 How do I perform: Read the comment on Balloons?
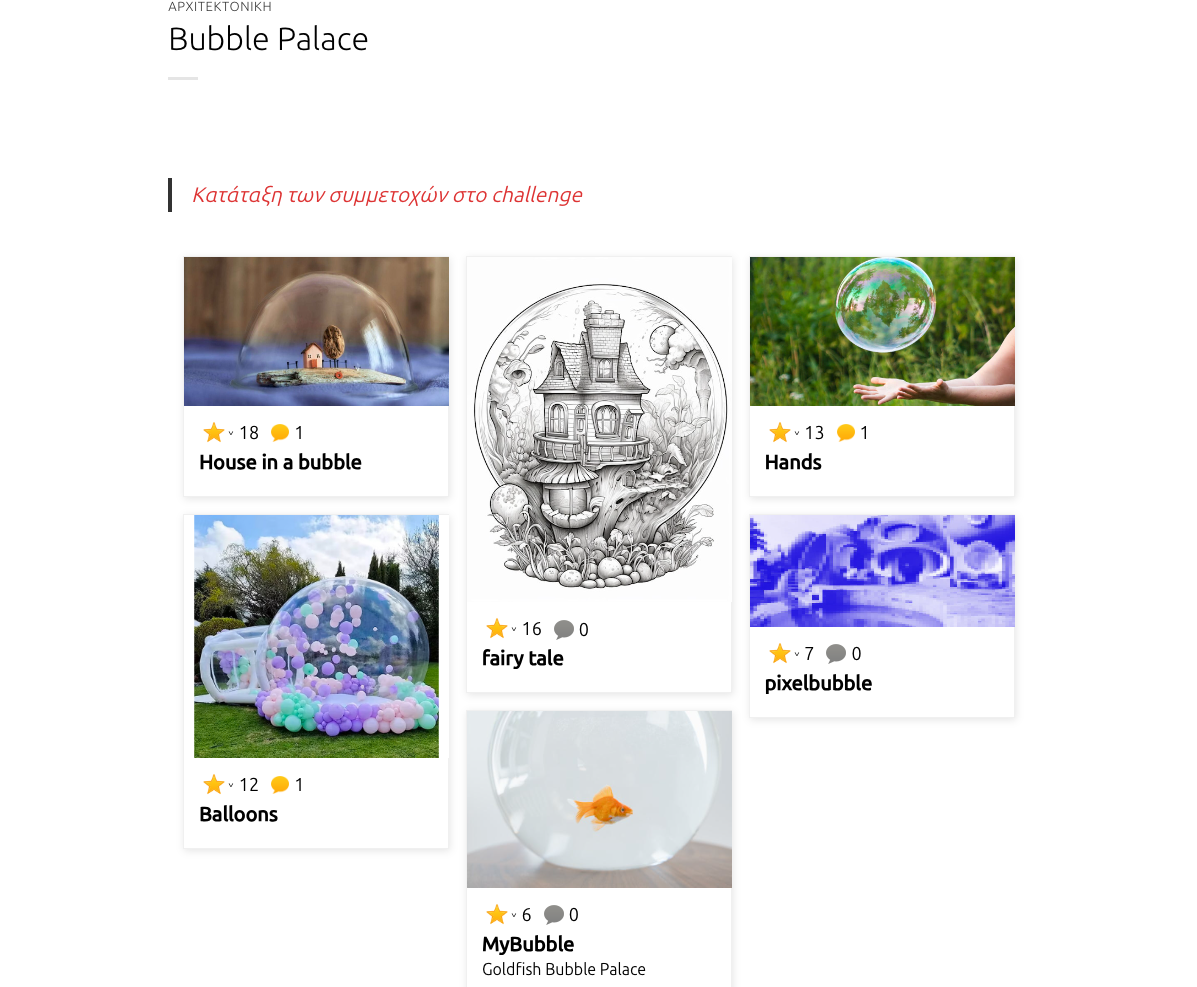pos(280,785)
